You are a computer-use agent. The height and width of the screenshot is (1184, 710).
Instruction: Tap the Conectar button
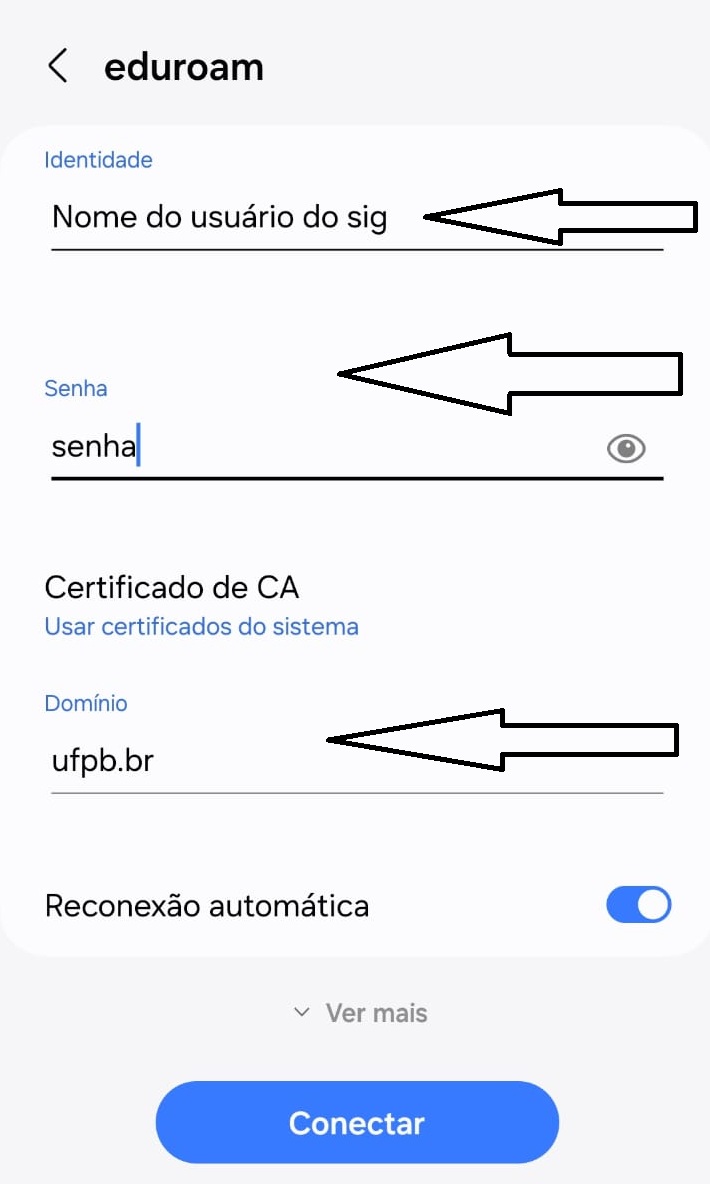(x=357, y=1122)
